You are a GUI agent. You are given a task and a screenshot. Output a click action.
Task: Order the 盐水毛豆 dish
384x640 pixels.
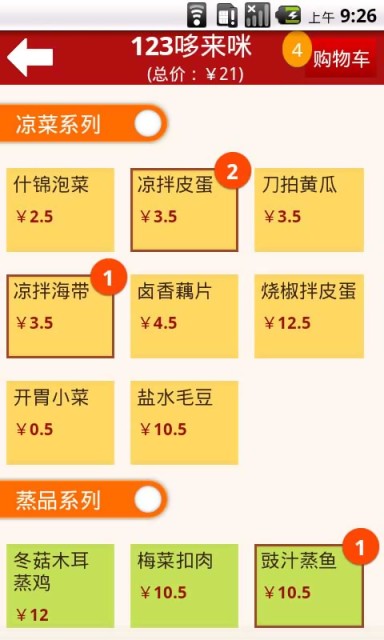click(x=184, y=422)
